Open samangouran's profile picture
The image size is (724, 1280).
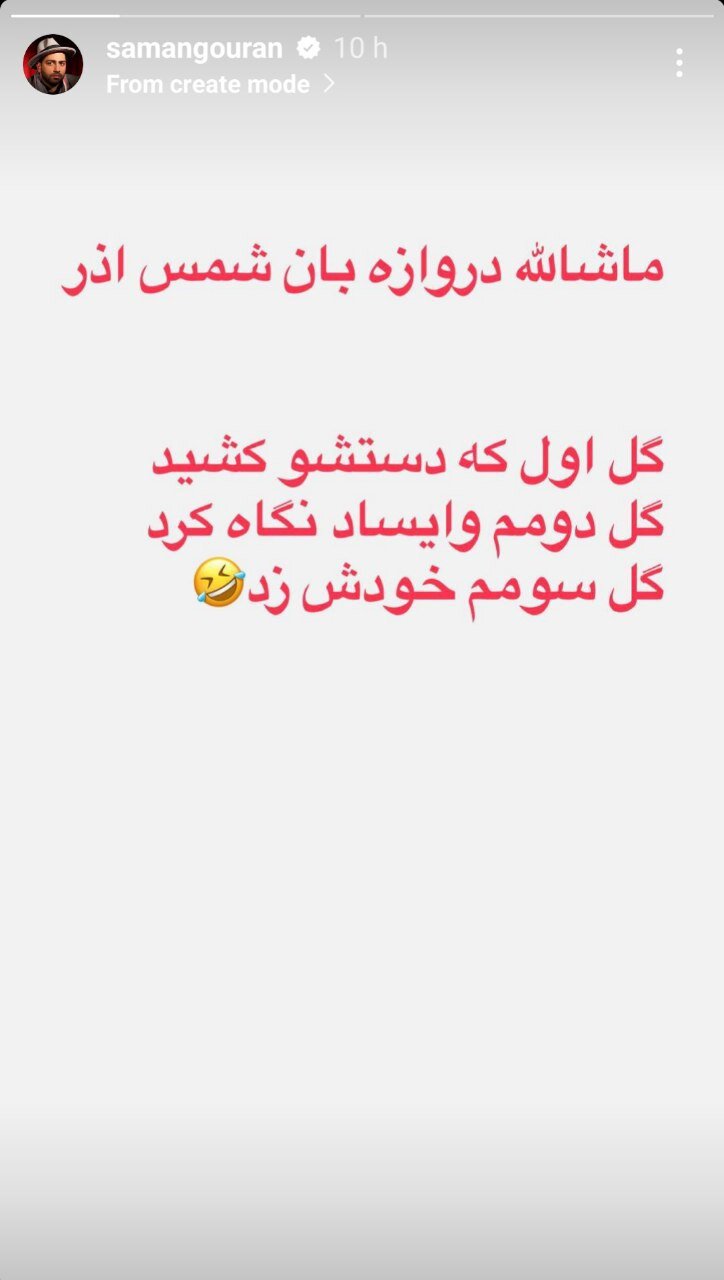click(52, 64)
